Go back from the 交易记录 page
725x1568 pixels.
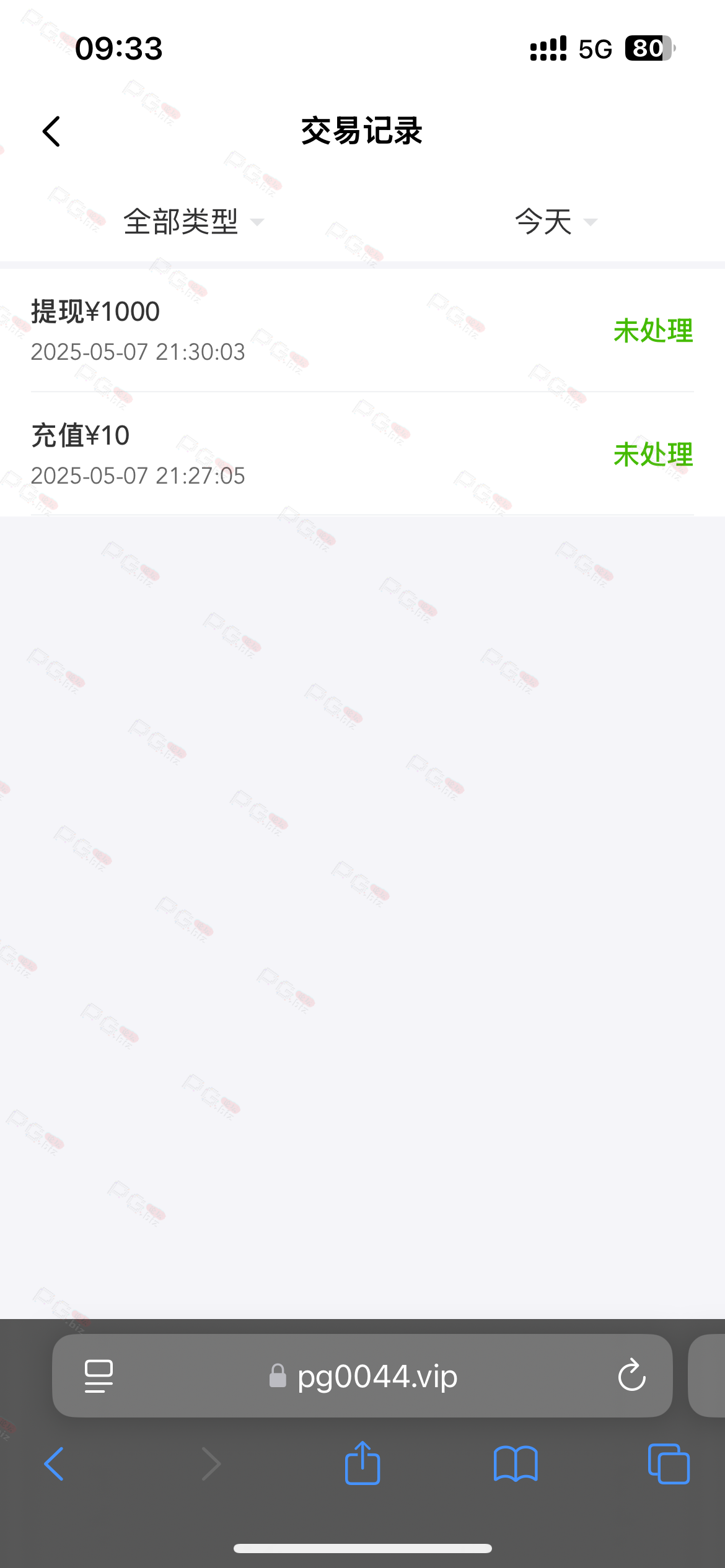[51, 131]
